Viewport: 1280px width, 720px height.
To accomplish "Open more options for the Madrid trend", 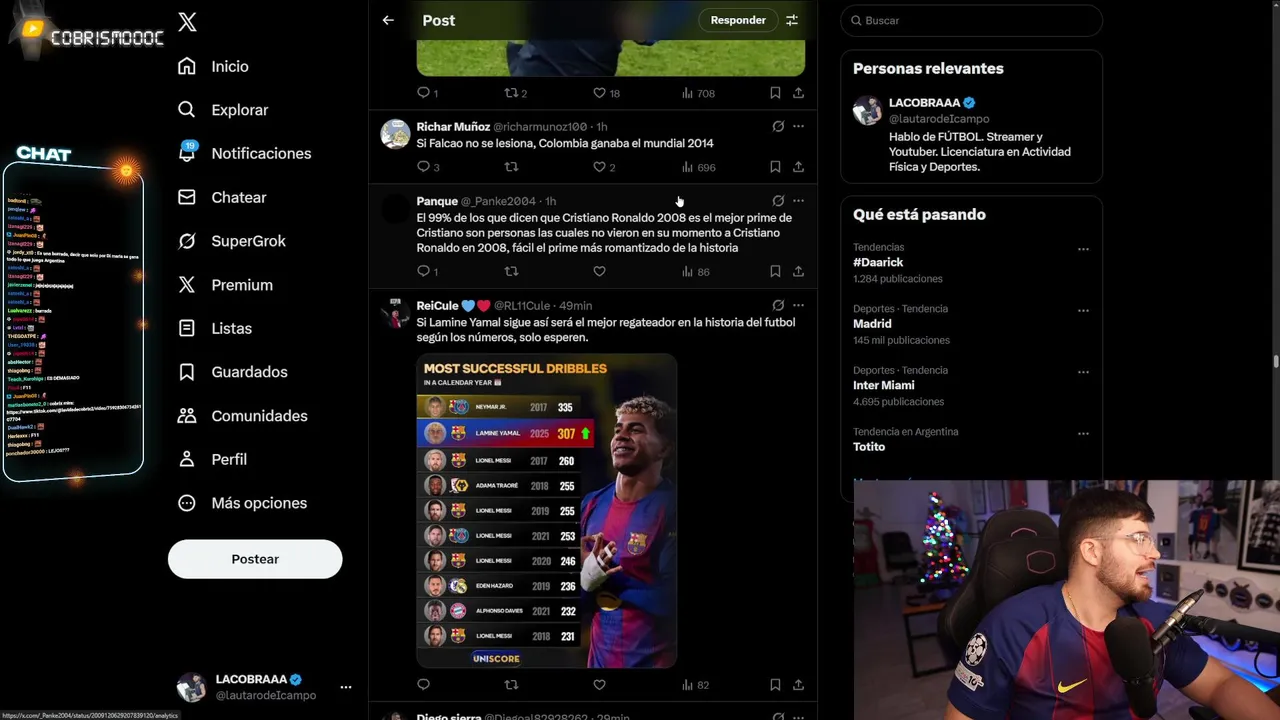I will (1083, 311).
